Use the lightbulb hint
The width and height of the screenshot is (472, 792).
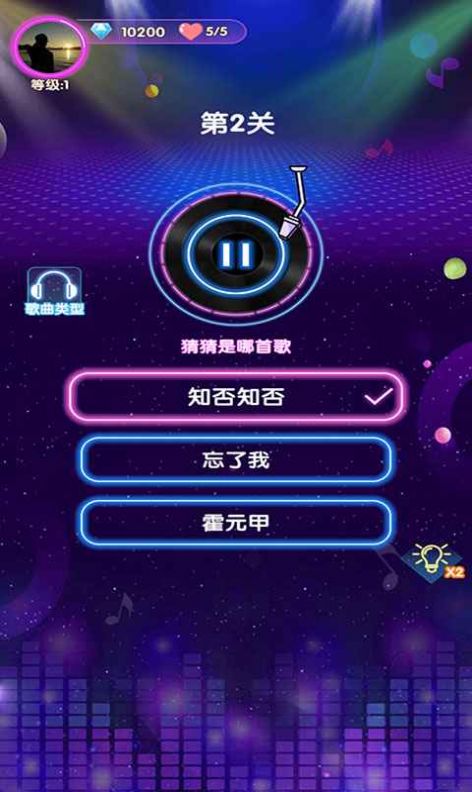pos(434,562)
